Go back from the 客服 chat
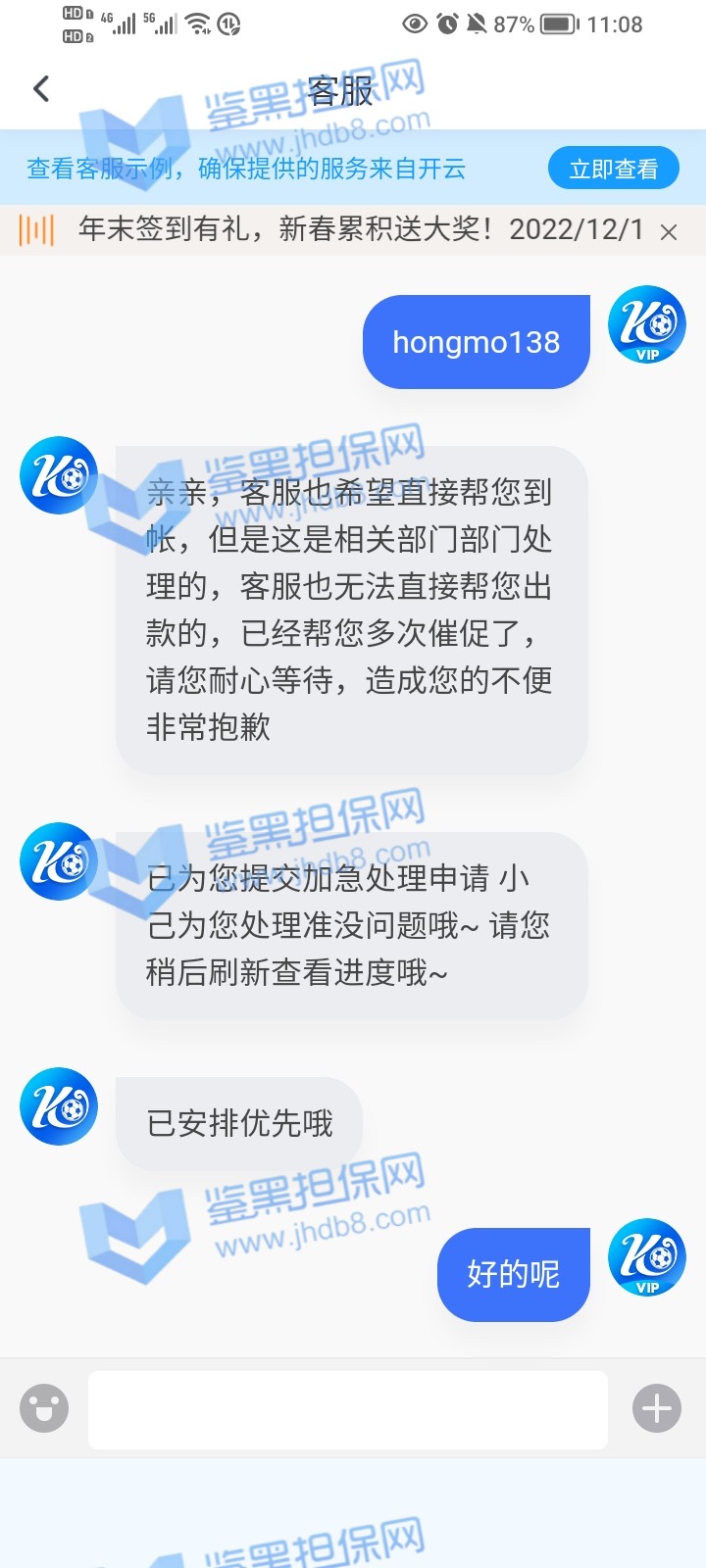Image resolution: width=706 pixels, height=1568 pixels. (41, 89)
